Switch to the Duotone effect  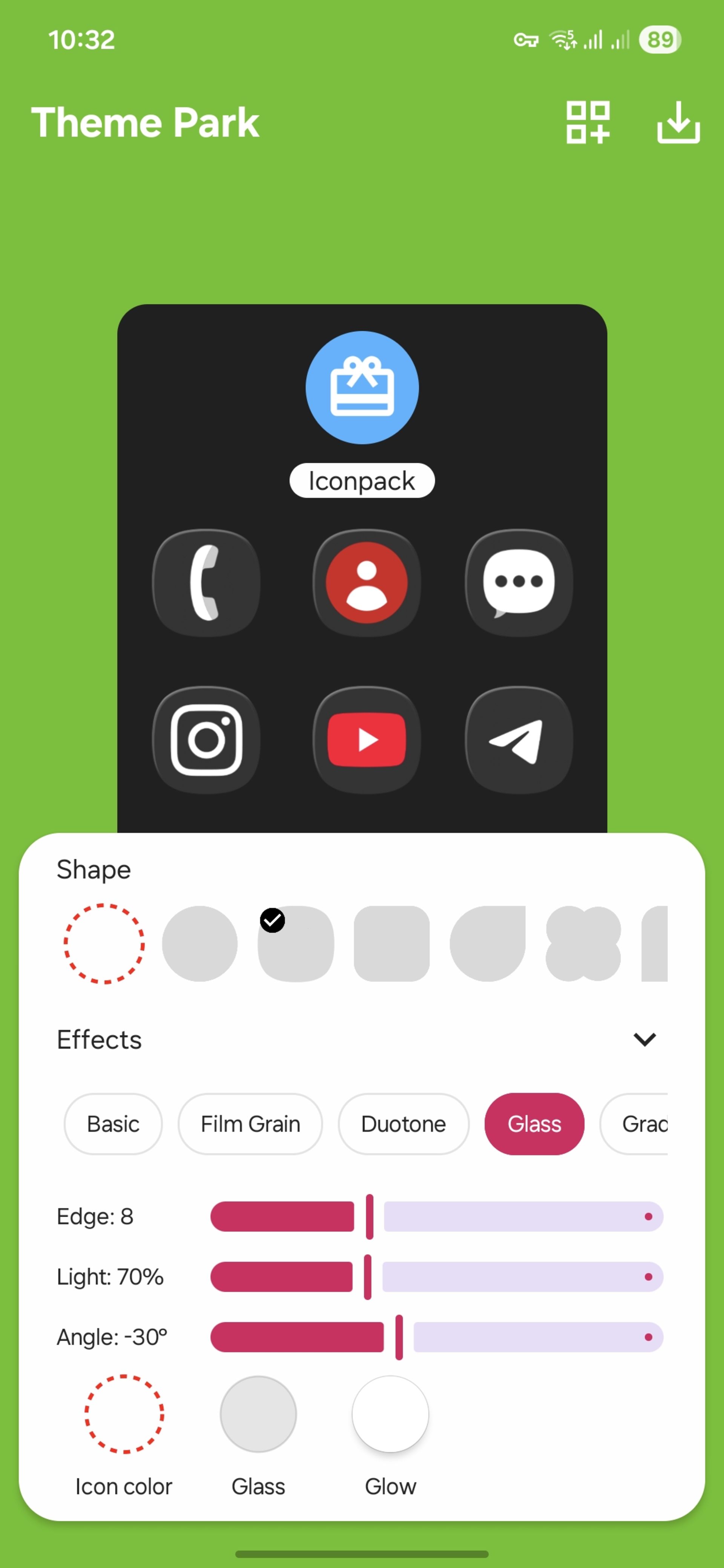pos(403,1124)
